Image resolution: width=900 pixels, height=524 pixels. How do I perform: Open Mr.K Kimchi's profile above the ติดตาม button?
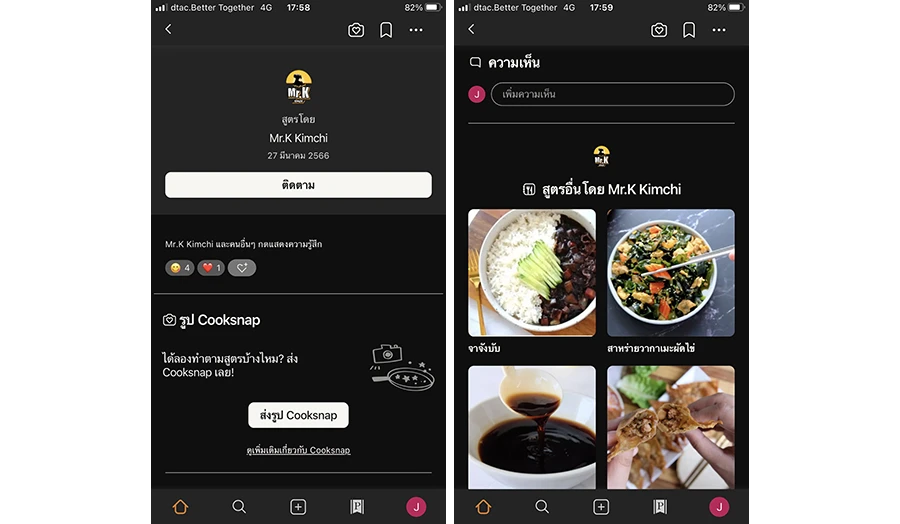click(298, 137)
